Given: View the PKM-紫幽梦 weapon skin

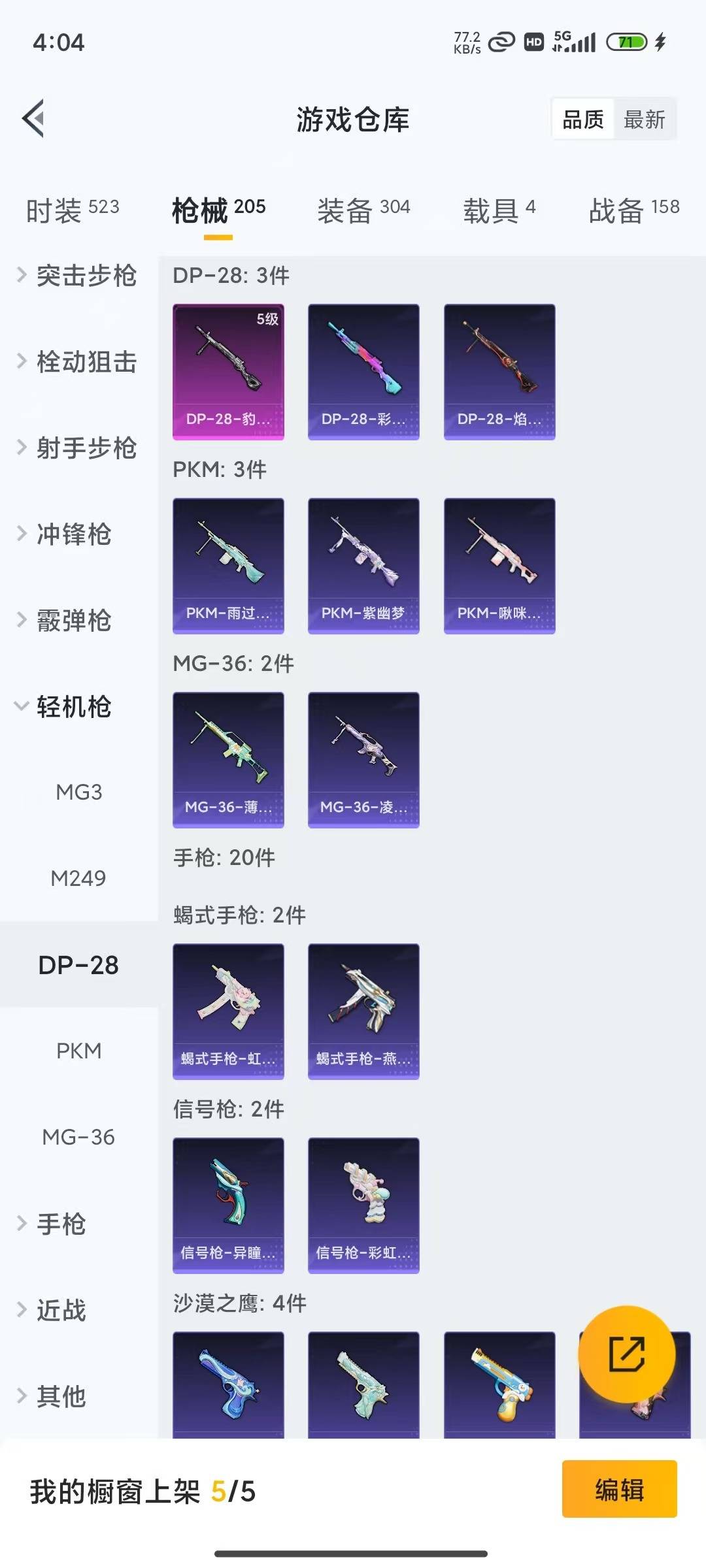Looking at the screenshot, I should click(363, 564).
